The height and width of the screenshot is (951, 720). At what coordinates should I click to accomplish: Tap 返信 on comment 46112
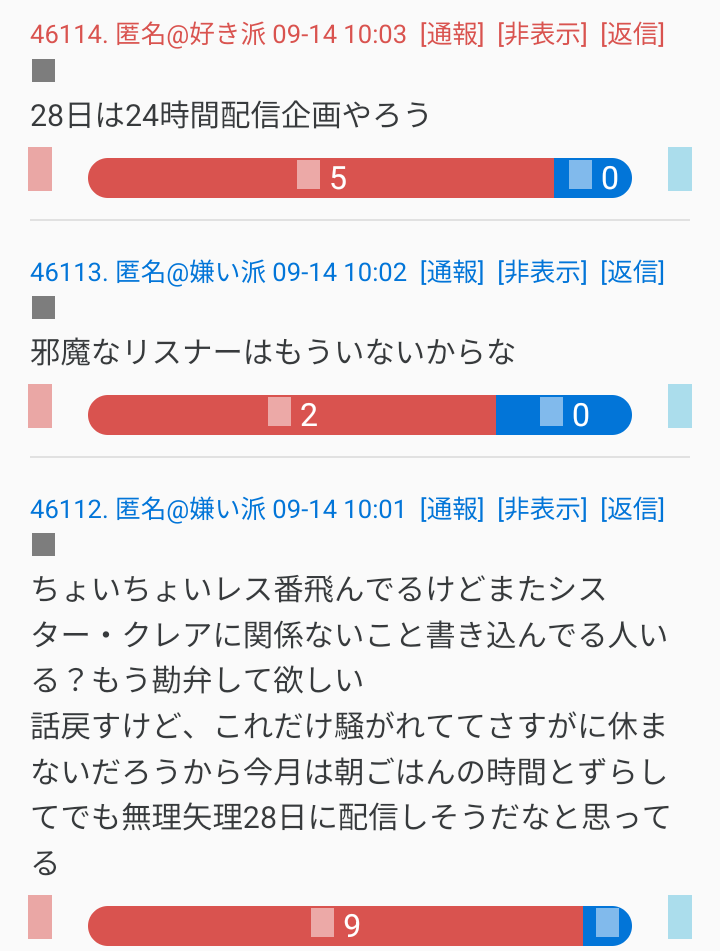[633, 508]
